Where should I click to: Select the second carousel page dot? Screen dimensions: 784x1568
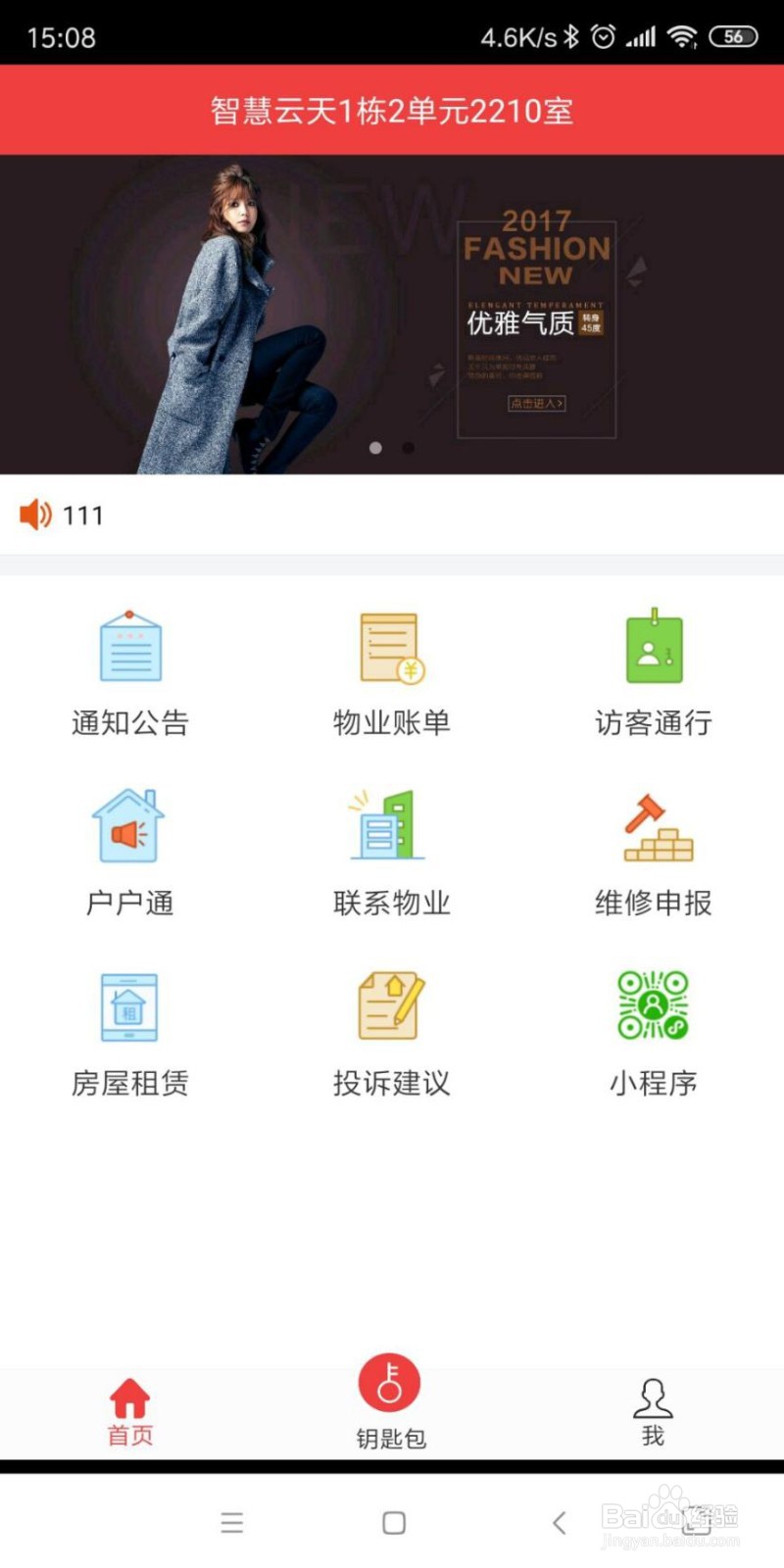(x=409, y=448)
